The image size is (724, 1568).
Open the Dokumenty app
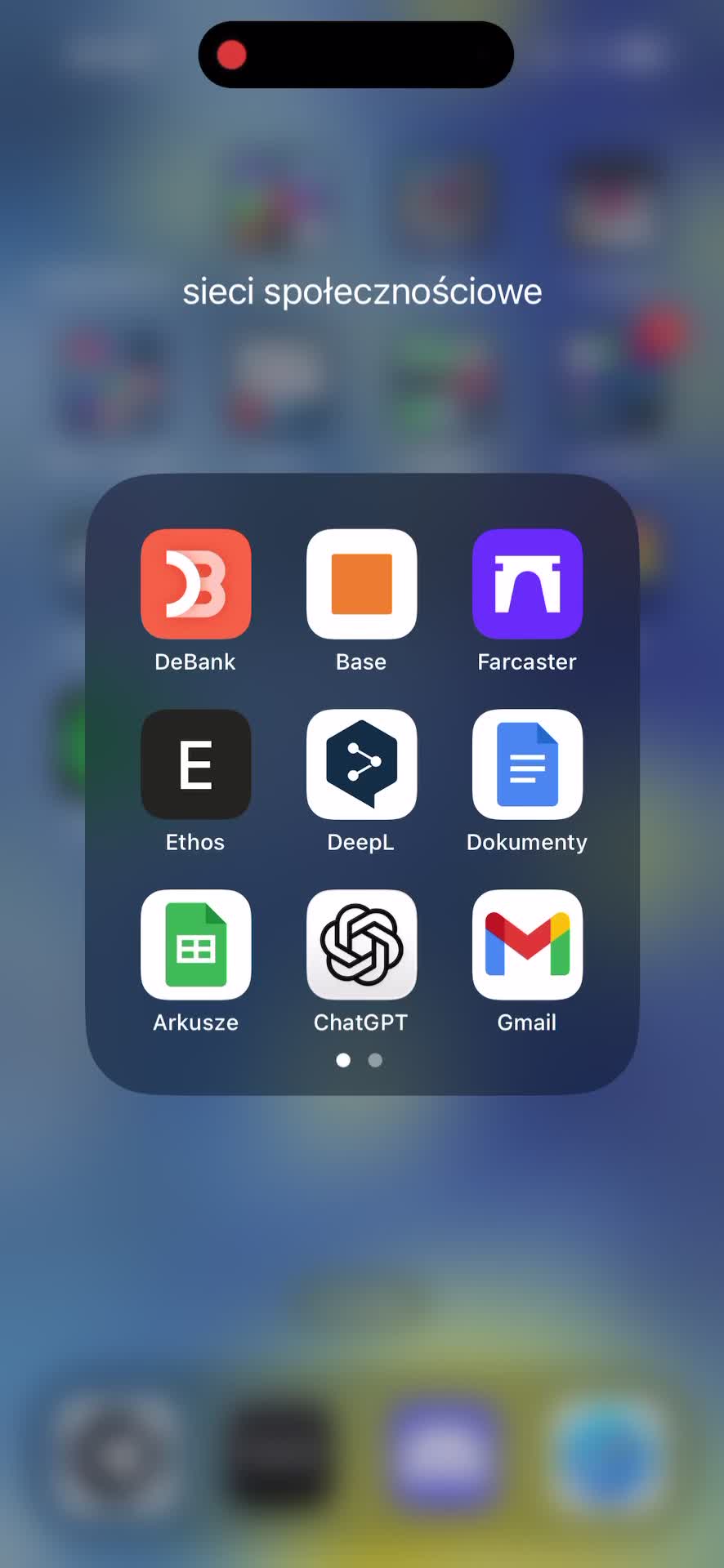click(x=527, y=764)
